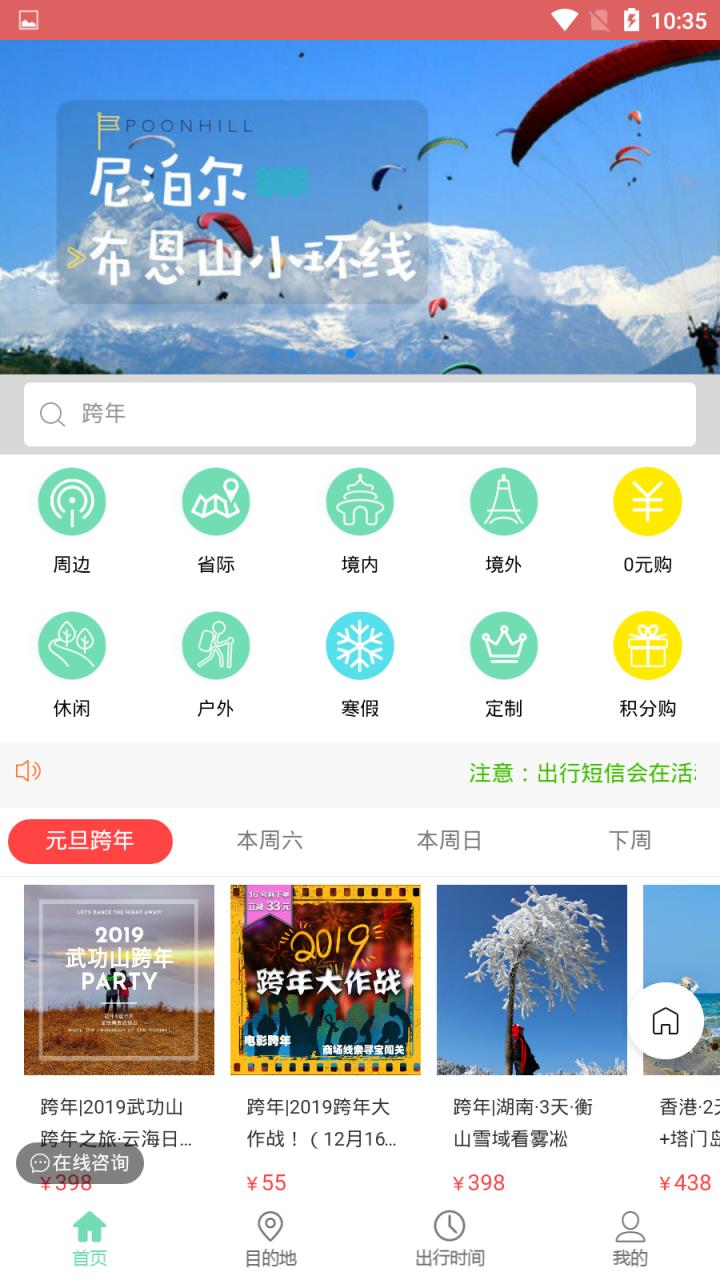Tap the 元旦跨年 red tab button
The image size is (720, 1280).
click(90, 841)
